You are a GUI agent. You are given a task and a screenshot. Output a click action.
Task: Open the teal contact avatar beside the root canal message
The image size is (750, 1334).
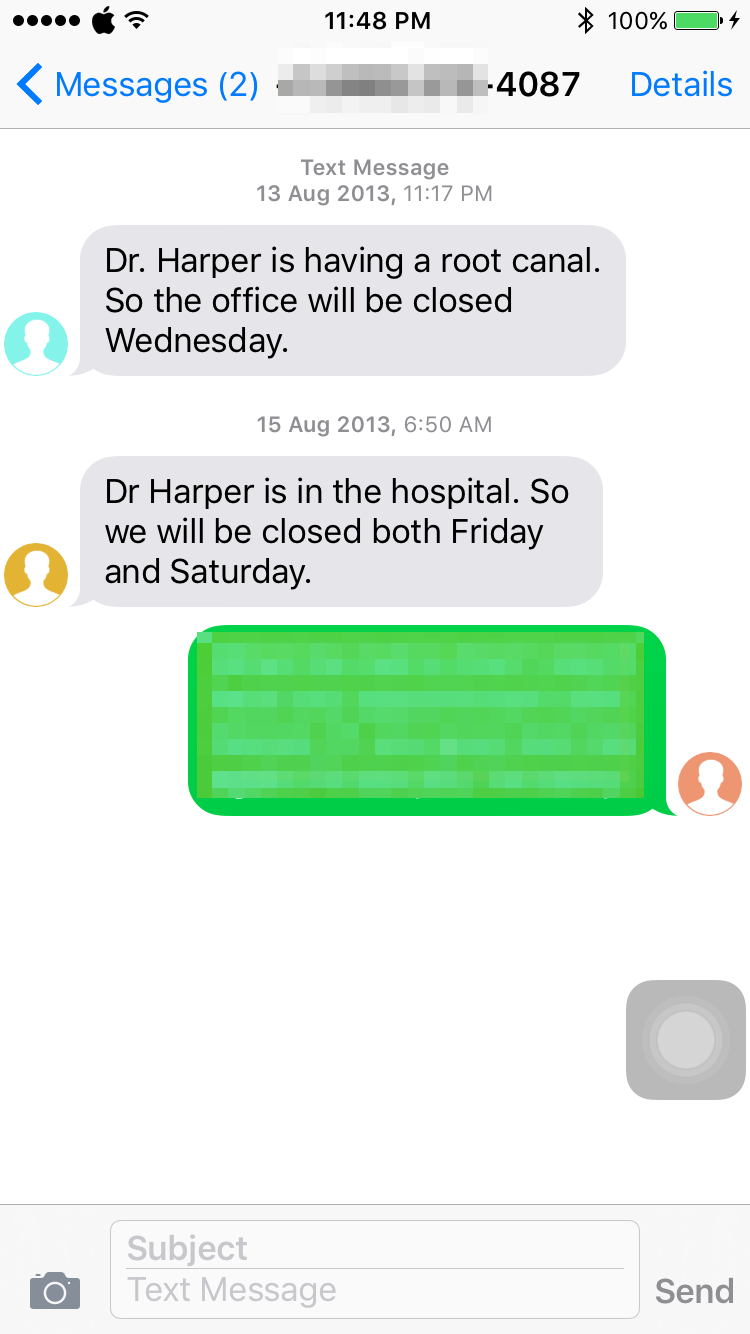(x=36, y=343)
